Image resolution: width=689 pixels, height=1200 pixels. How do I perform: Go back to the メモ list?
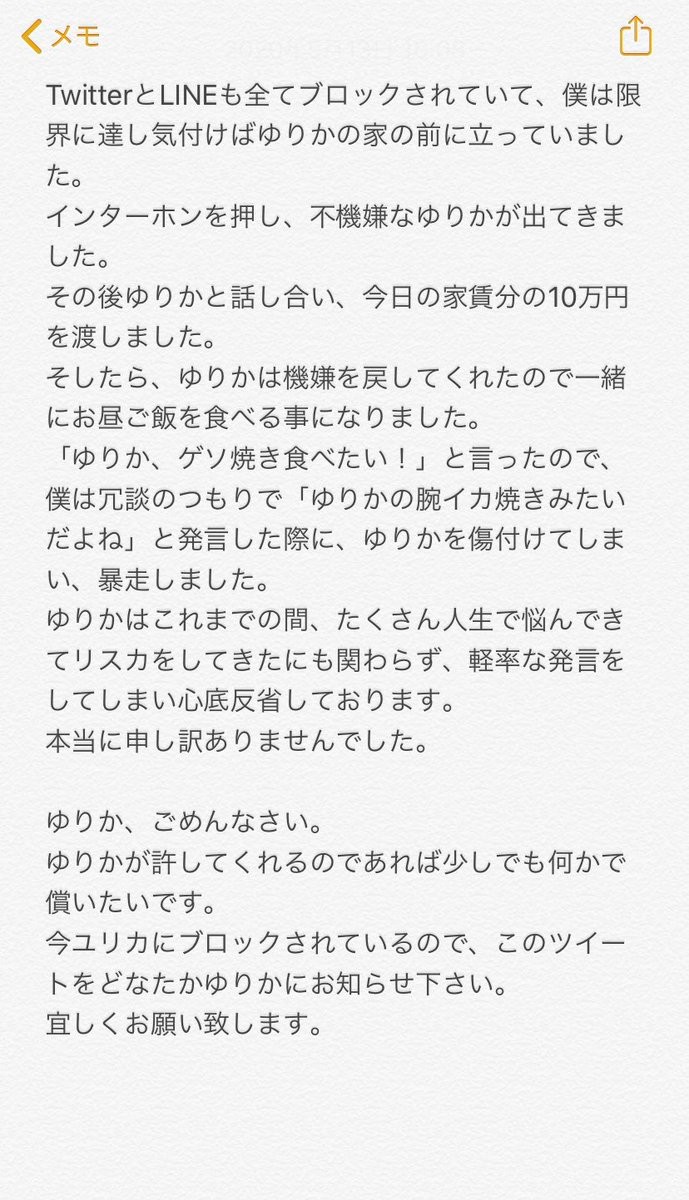tap(61, 37)
